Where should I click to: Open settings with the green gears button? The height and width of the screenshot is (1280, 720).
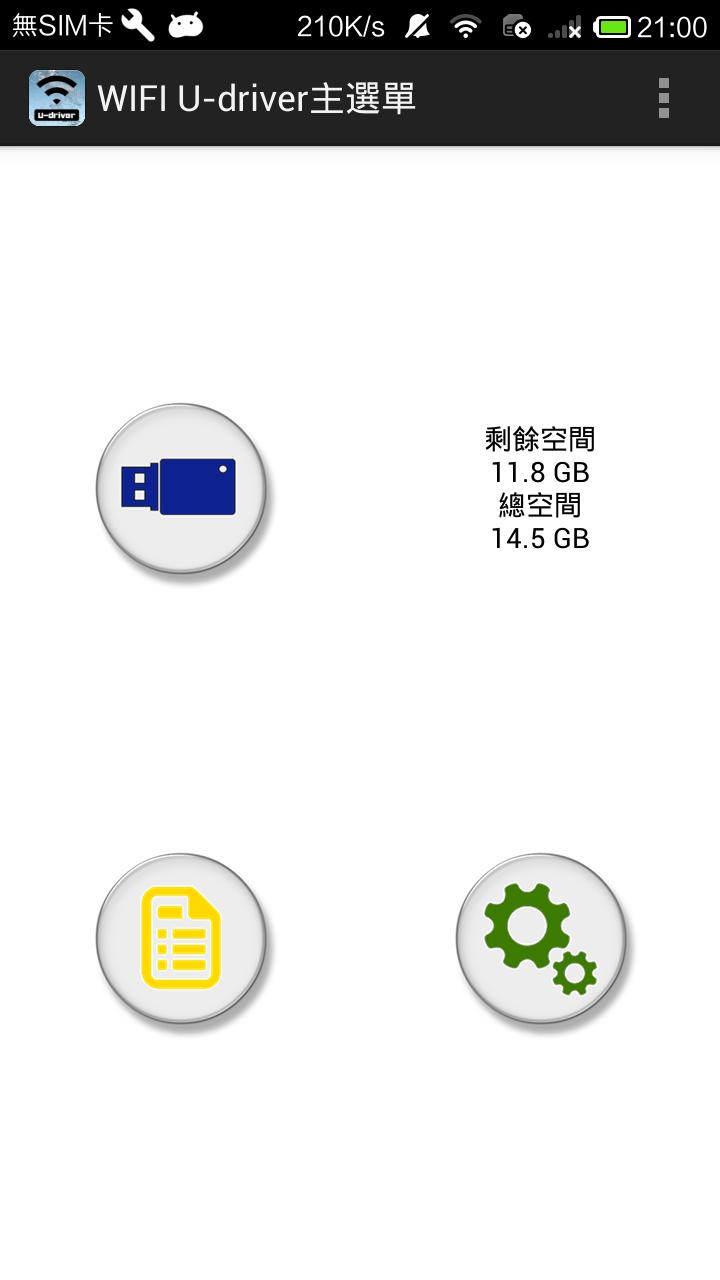coord(540,938)
